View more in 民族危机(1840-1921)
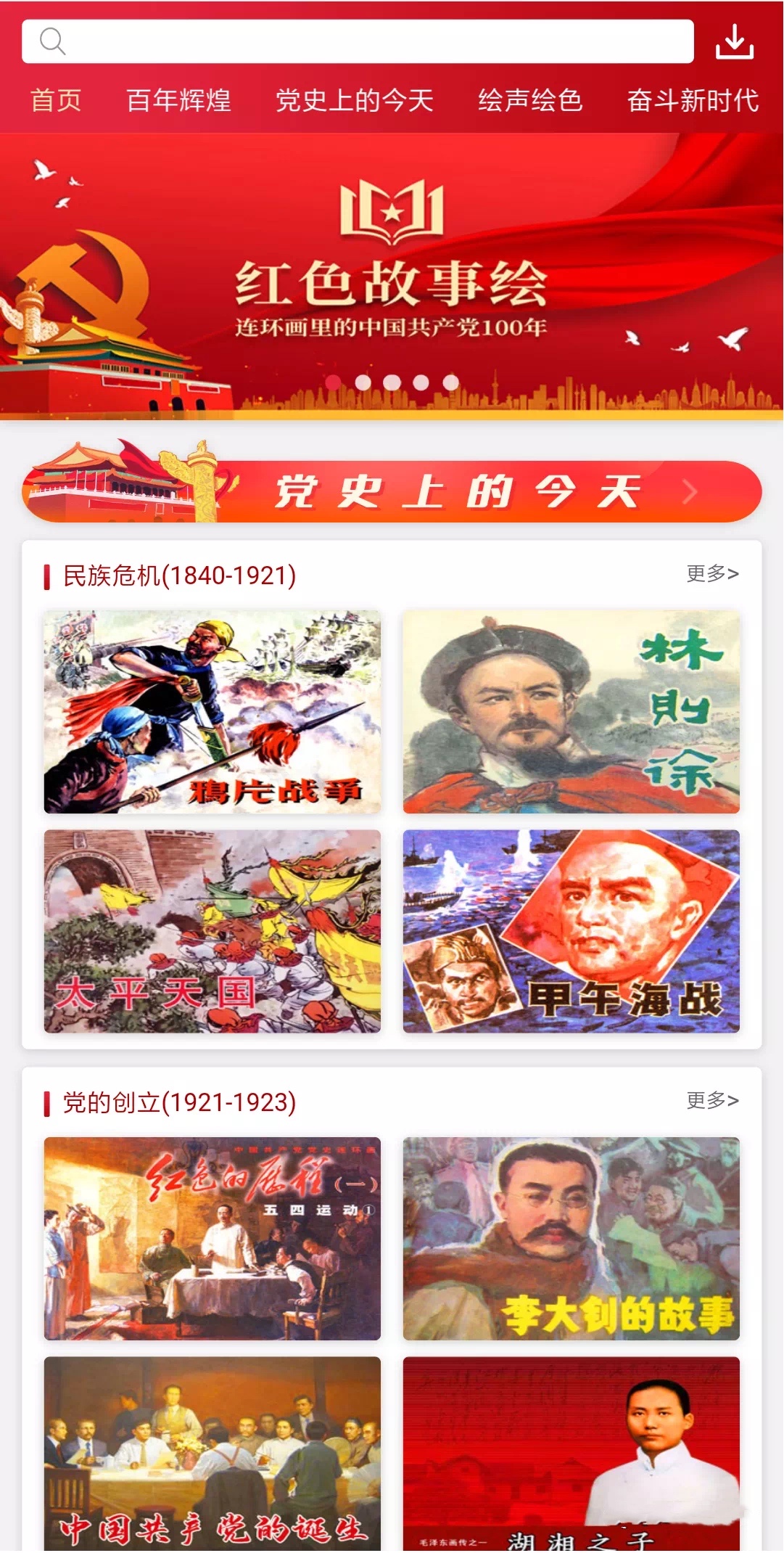 (x=712, y=574)
